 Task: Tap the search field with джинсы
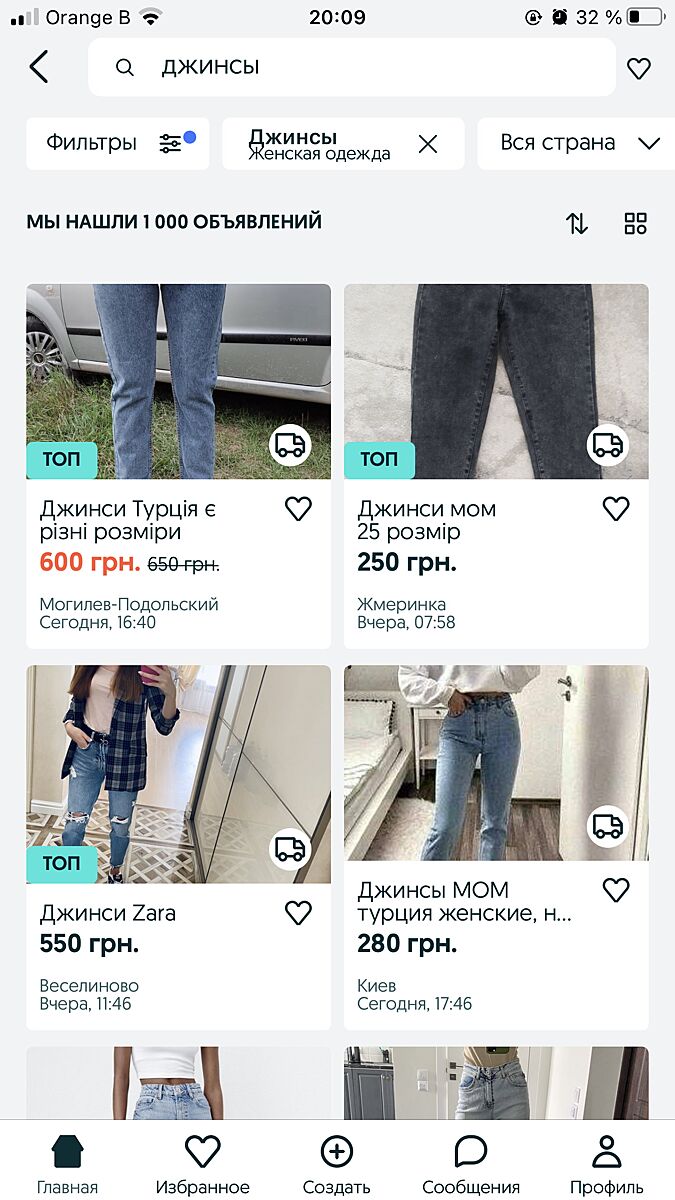coord(350,67)
